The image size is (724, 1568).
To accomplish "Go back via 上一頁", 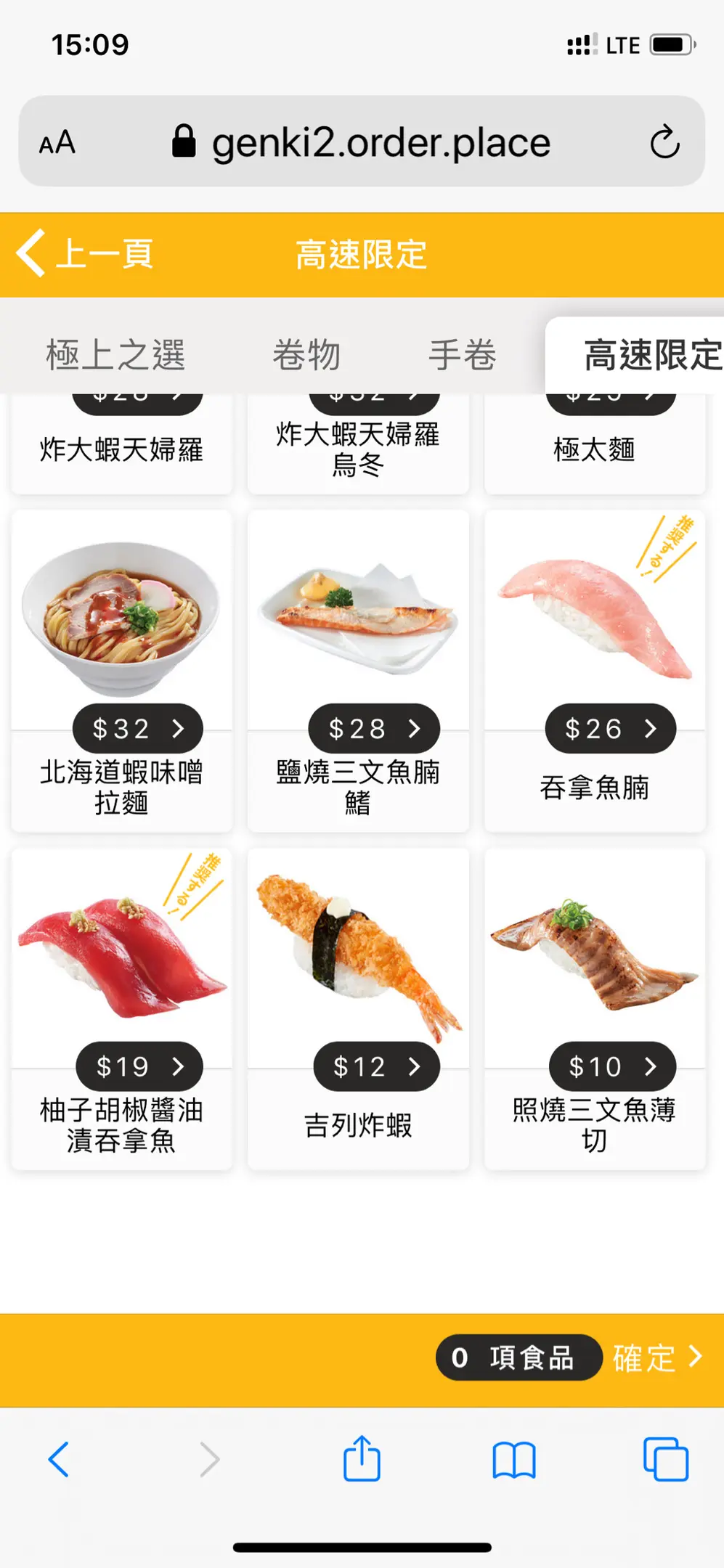I will (86, 254).
